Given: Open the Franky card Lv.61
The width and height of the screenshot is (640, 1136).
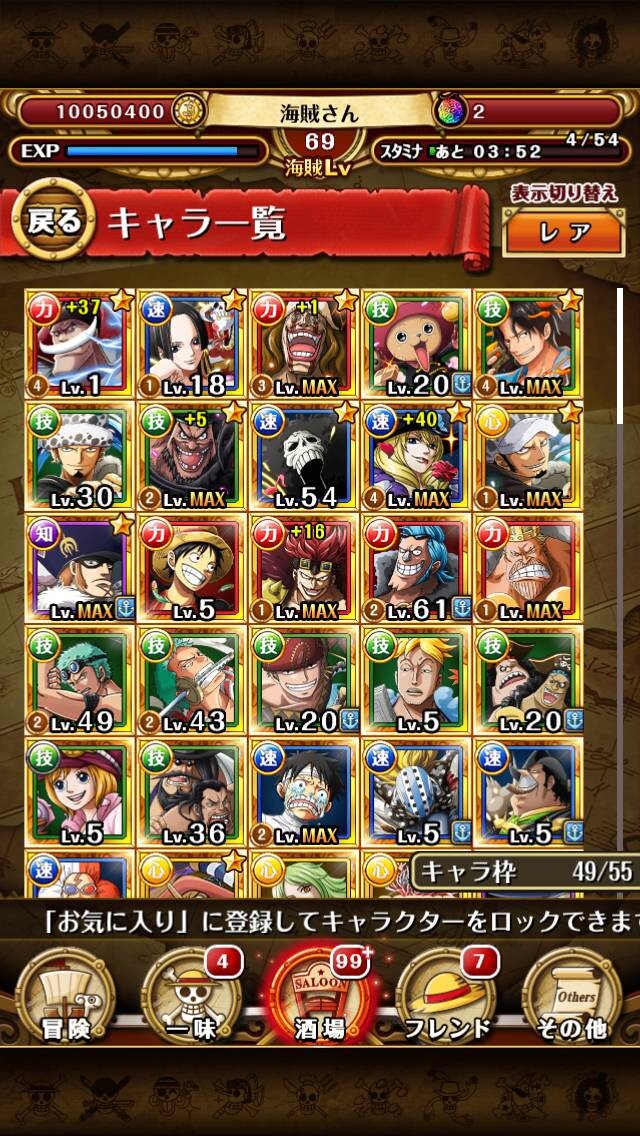Looking at the screenshot, I should [416, 568].
